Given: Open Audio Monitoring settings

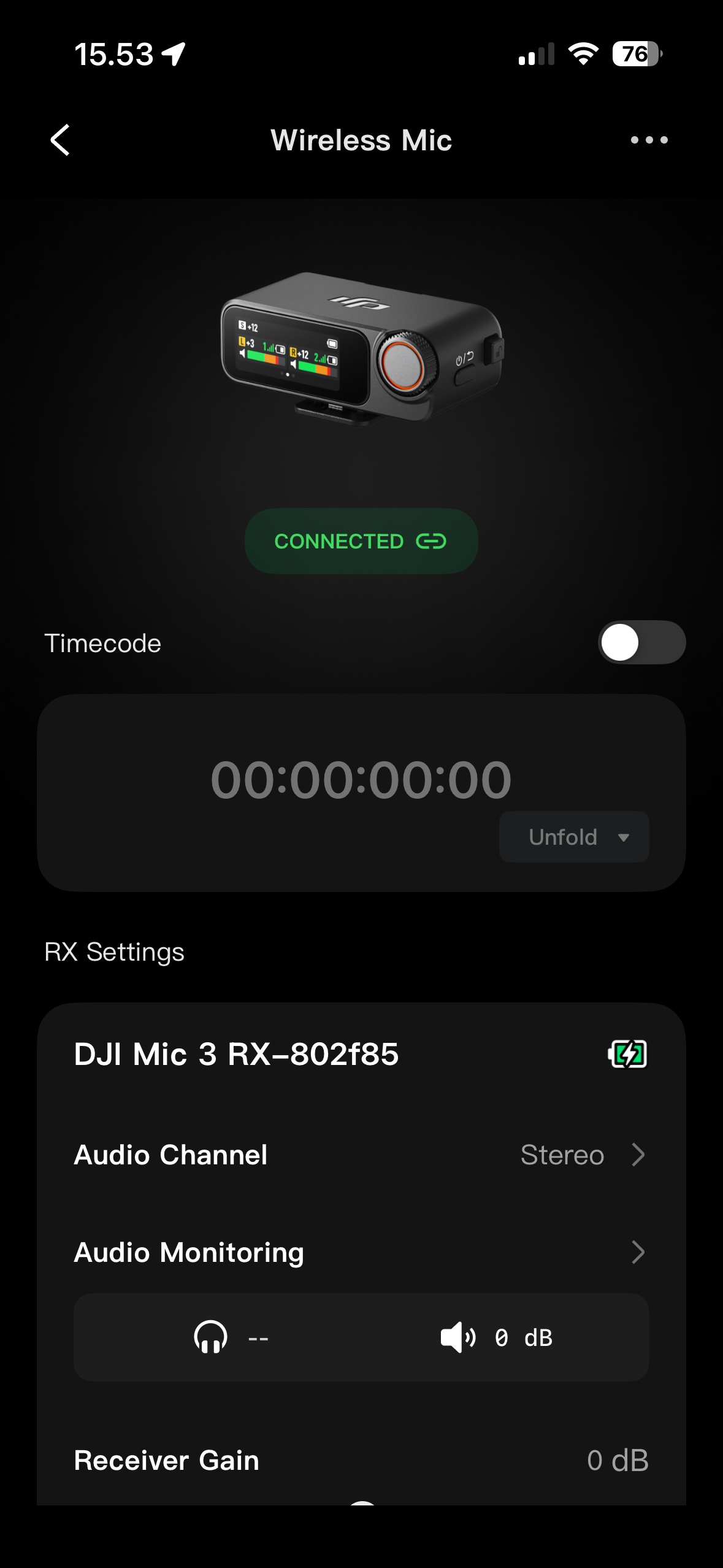Looking at the screenshot, I should (x=361, y=1253).
